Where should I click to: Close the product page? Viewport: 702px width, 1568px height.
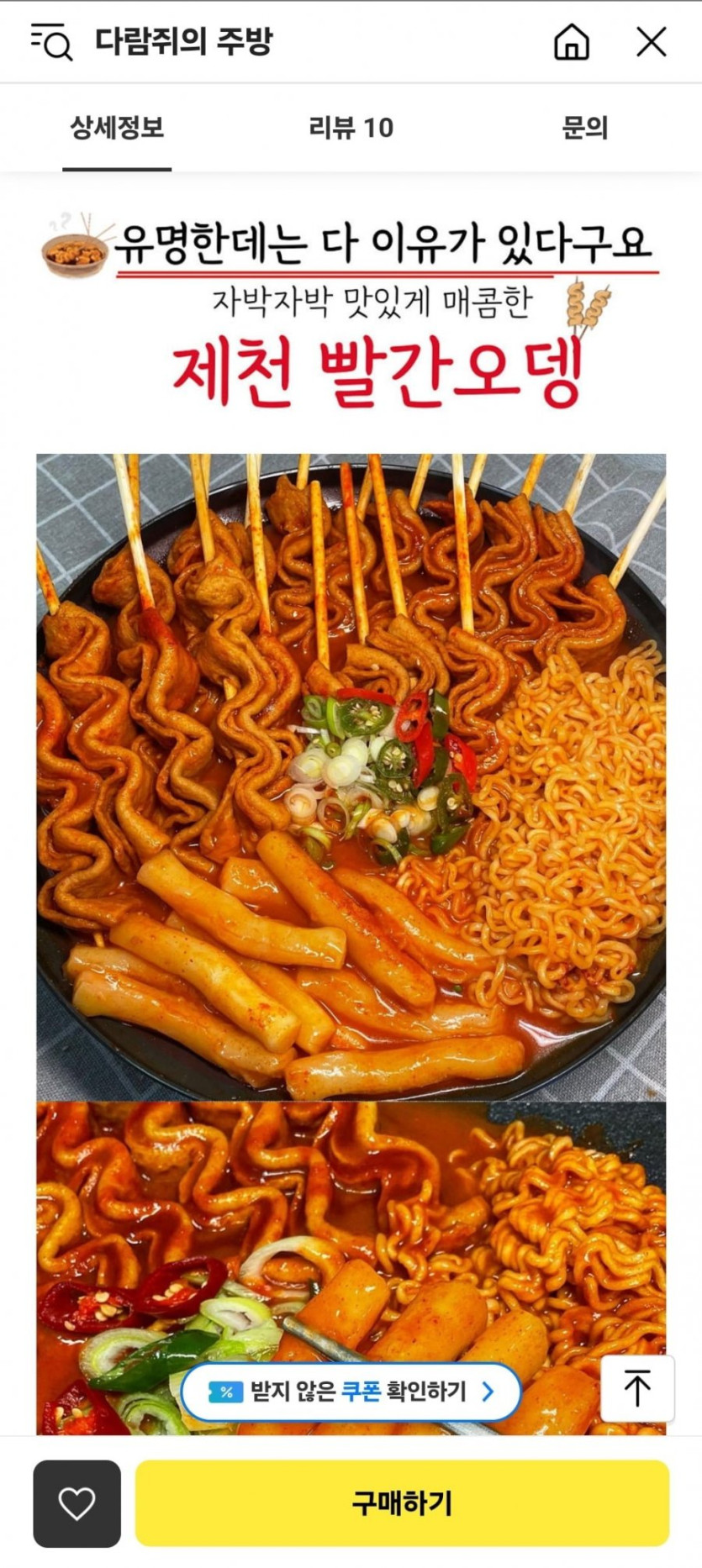[x=651, y=41]
